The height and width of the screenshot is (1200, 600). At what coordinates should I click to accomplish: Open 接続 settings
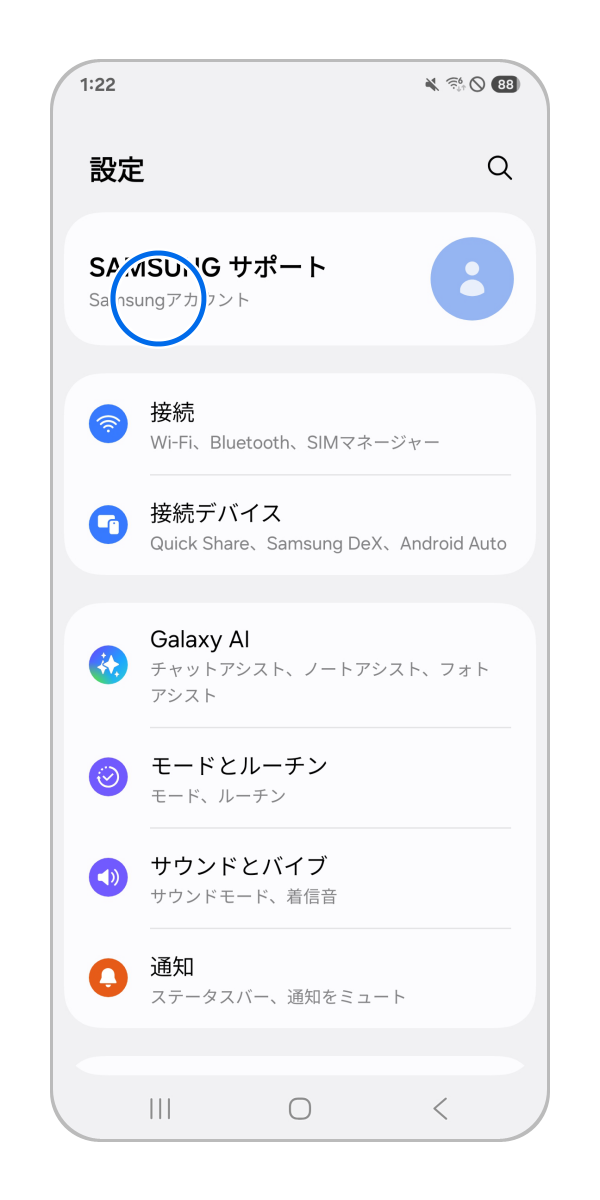pos(300,425)
